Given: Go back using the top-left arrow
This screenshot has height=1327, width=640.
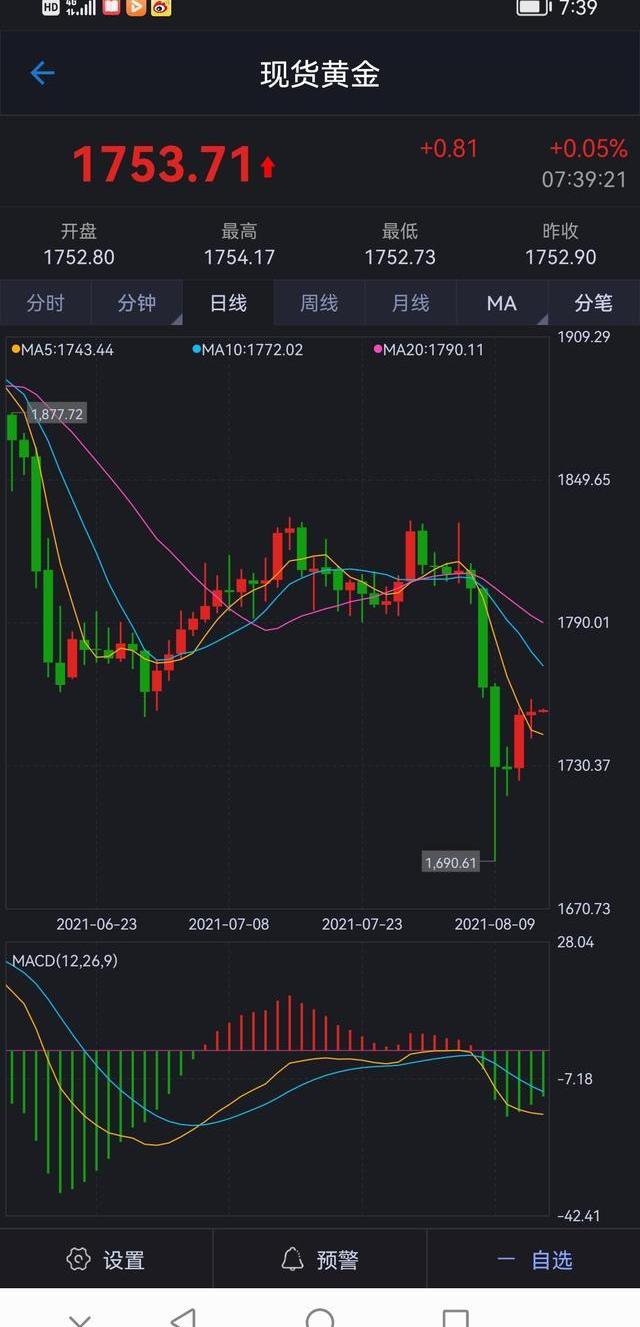Looking at the screenshot, I should pos(42,73).
